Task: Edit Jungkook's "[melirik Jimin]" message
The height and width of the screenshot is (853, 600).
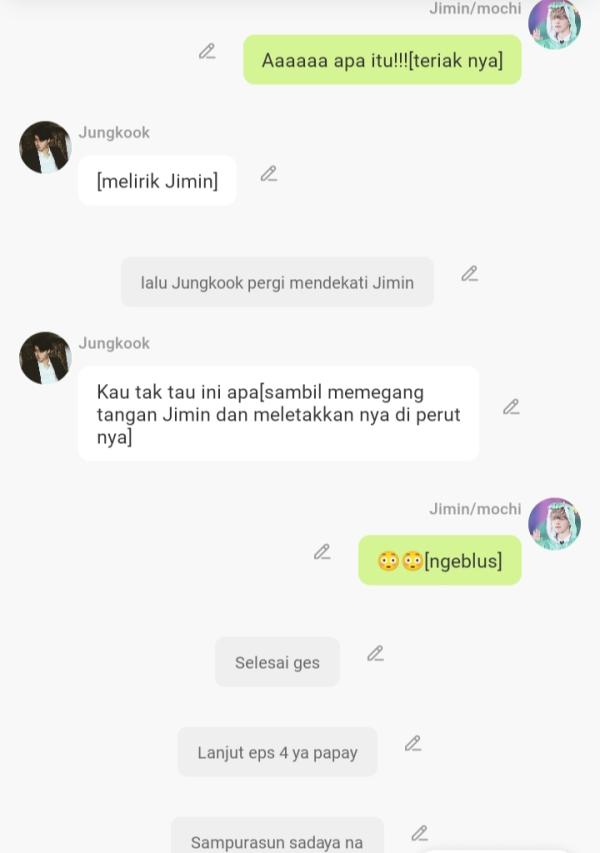Action: [x=268, y=174]
